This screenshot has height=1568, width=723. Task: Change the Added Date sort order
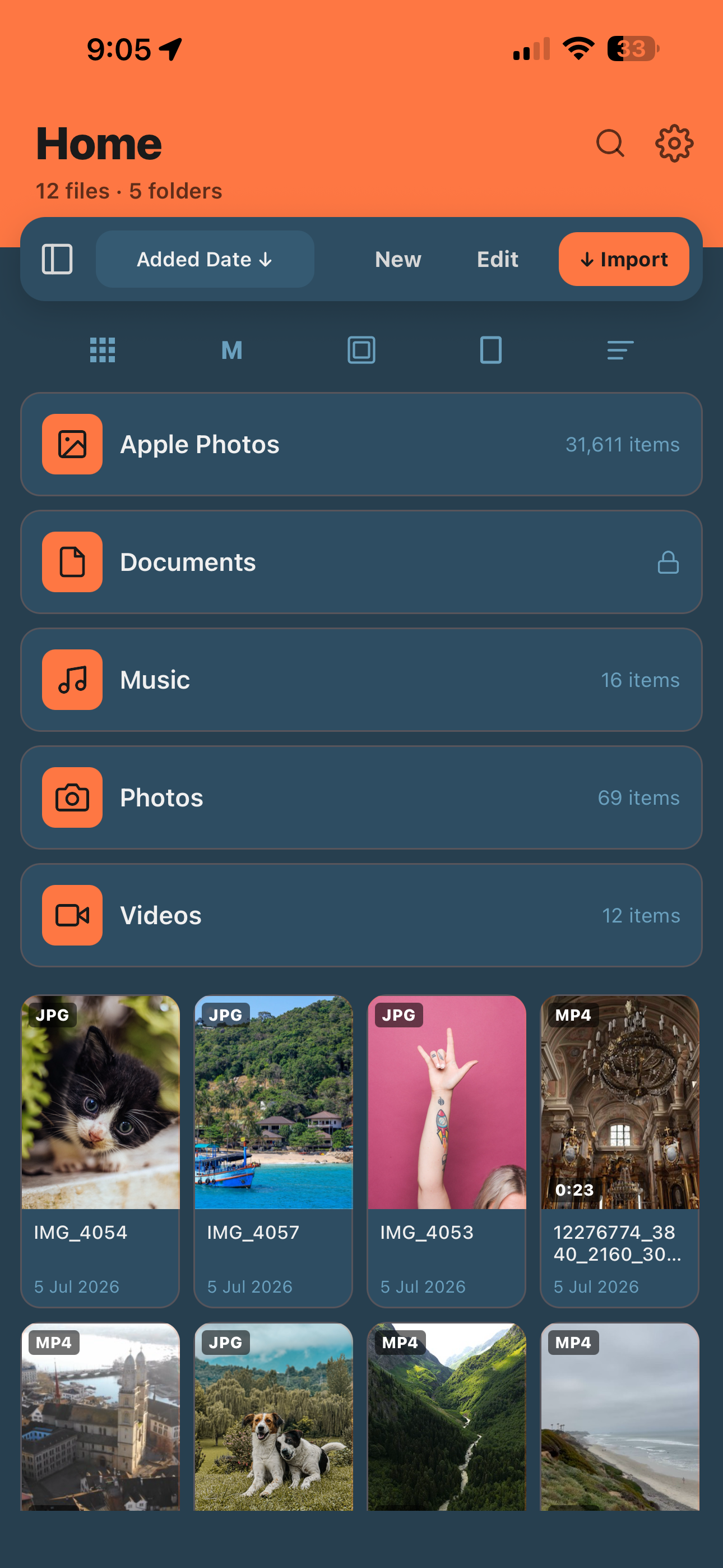coord(205,259)
